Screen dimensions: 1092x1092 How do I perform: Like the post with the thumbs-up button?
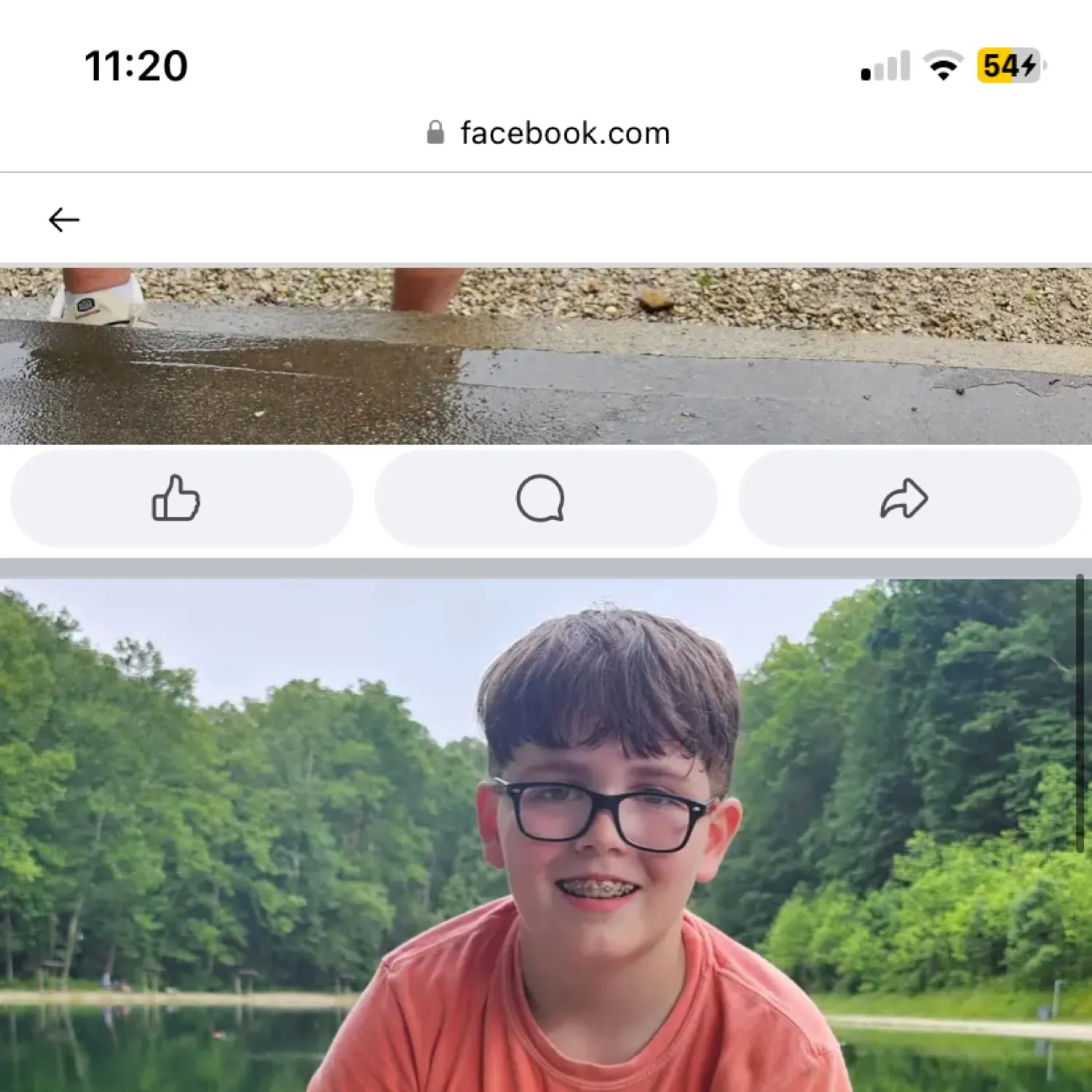(x=181, y=498)
